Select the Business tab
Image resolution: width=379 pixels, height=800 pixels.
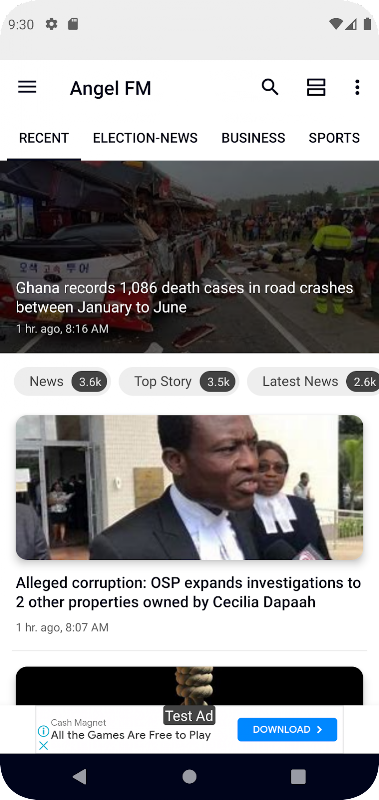coord(253,138)
